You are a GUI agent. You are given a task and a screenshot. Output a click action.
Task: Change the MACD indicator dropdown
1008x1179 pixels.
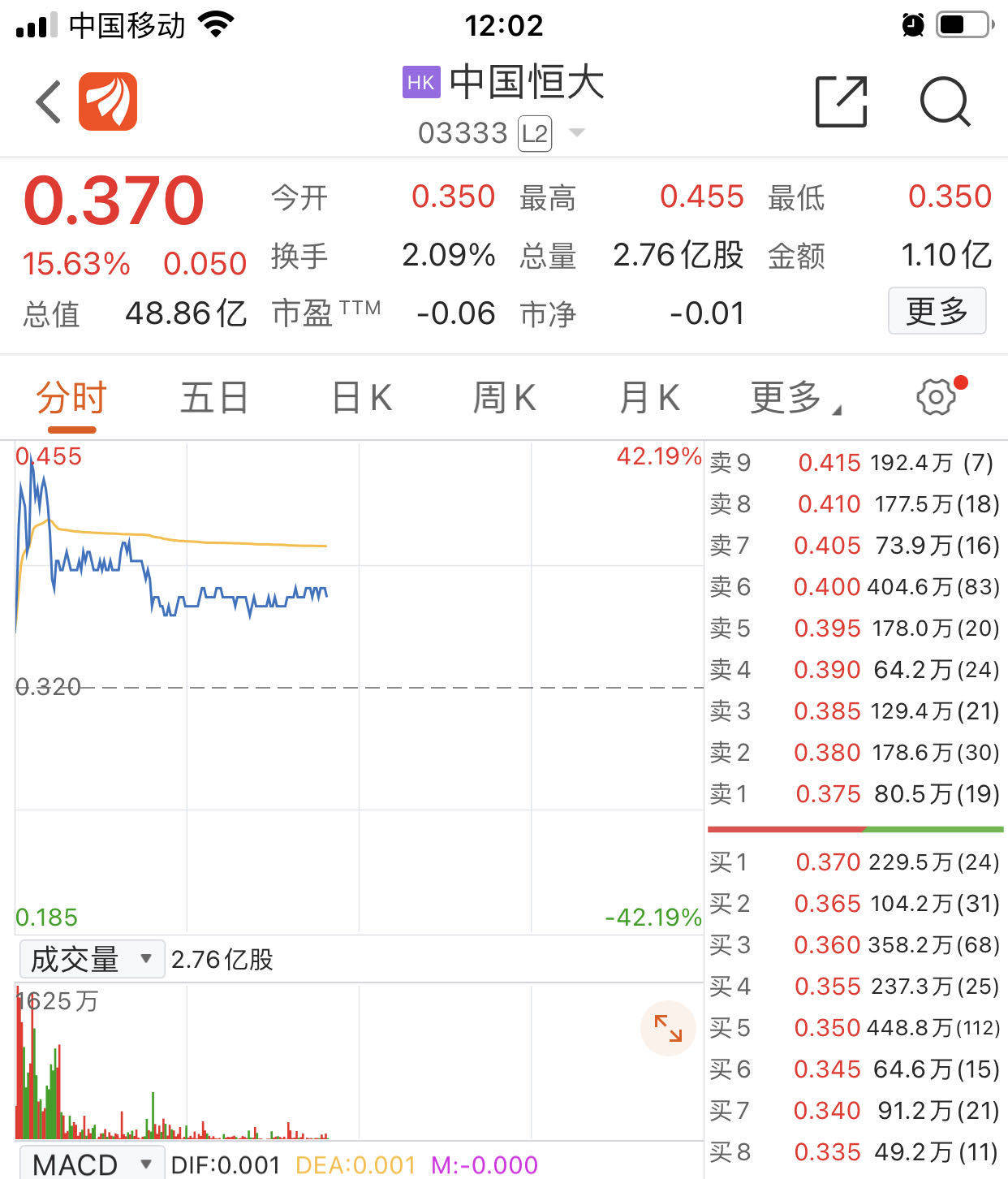91,1164
